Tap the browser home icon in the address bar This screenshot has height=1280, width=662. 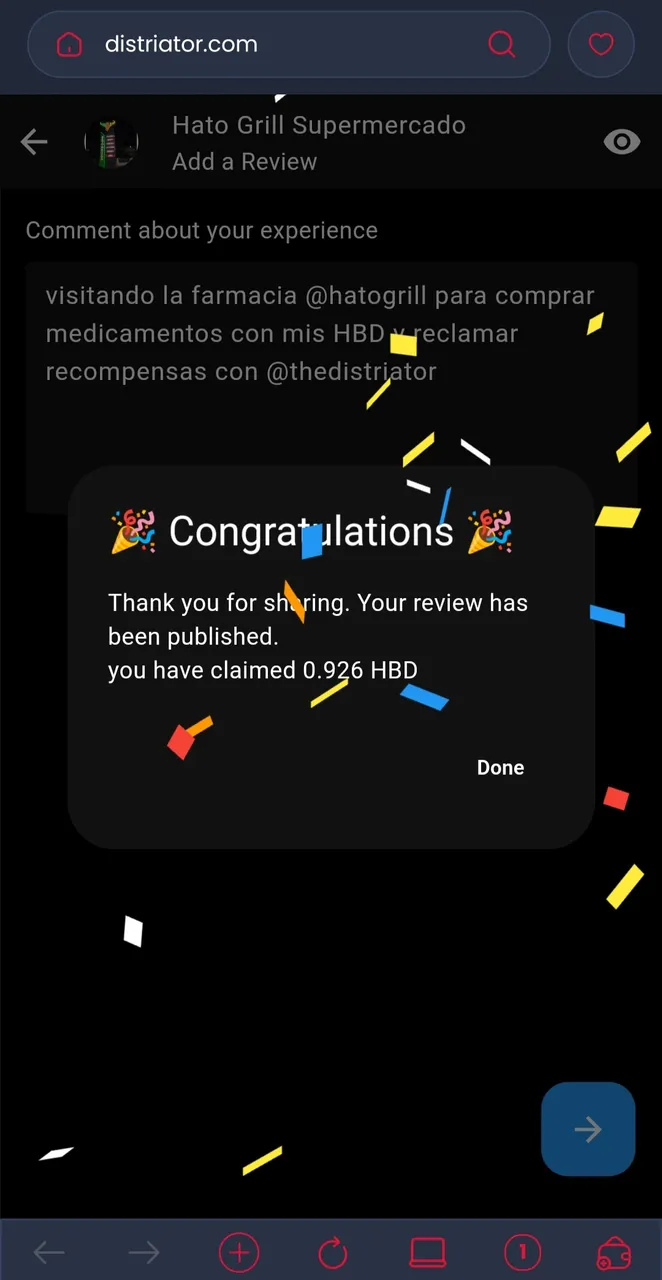pos(68,44)
